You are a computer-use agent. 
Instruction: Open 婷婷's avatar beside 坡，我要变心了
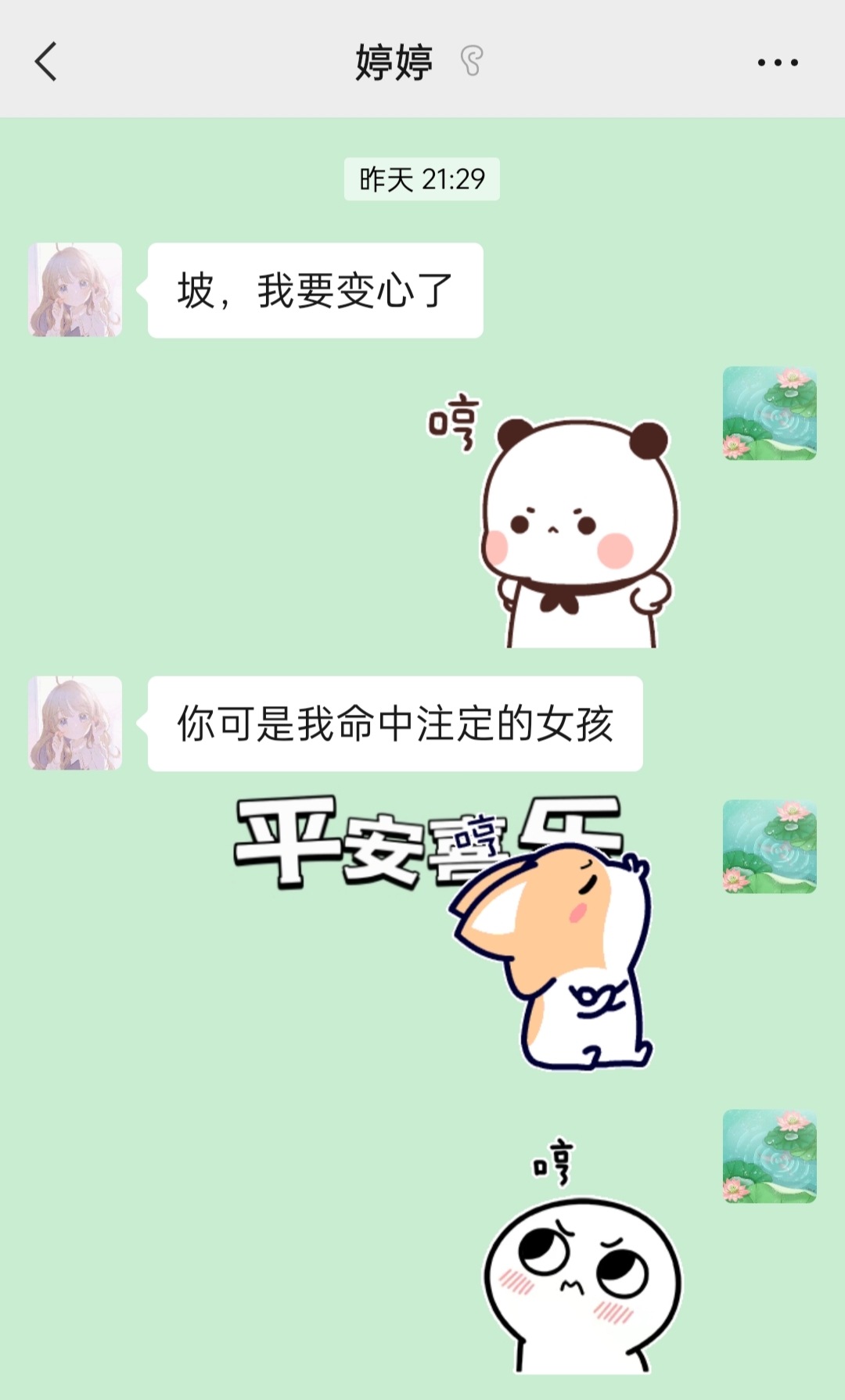(x=75, y=290)
